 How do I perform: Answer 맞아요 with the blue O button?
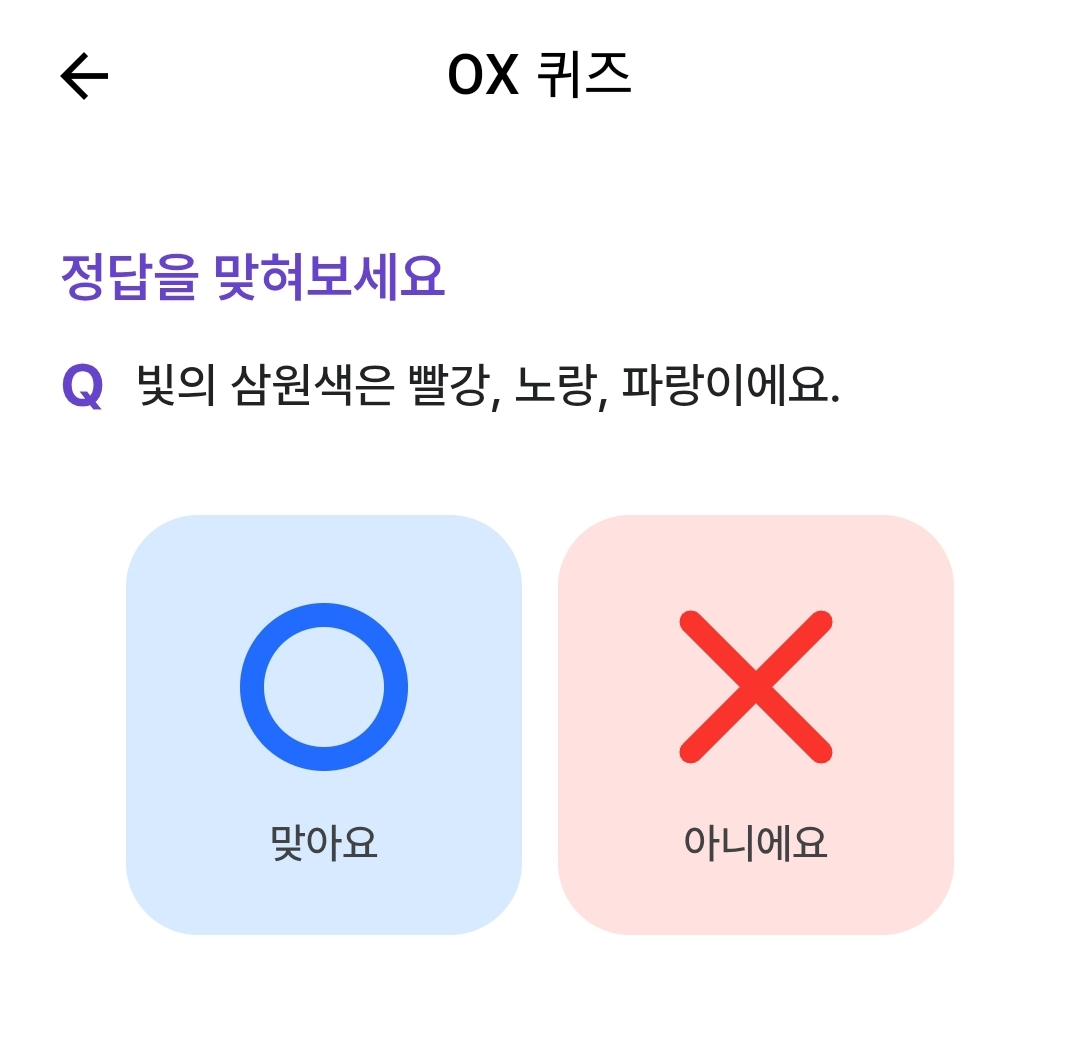pyautogui.click(x=323, y=724)
